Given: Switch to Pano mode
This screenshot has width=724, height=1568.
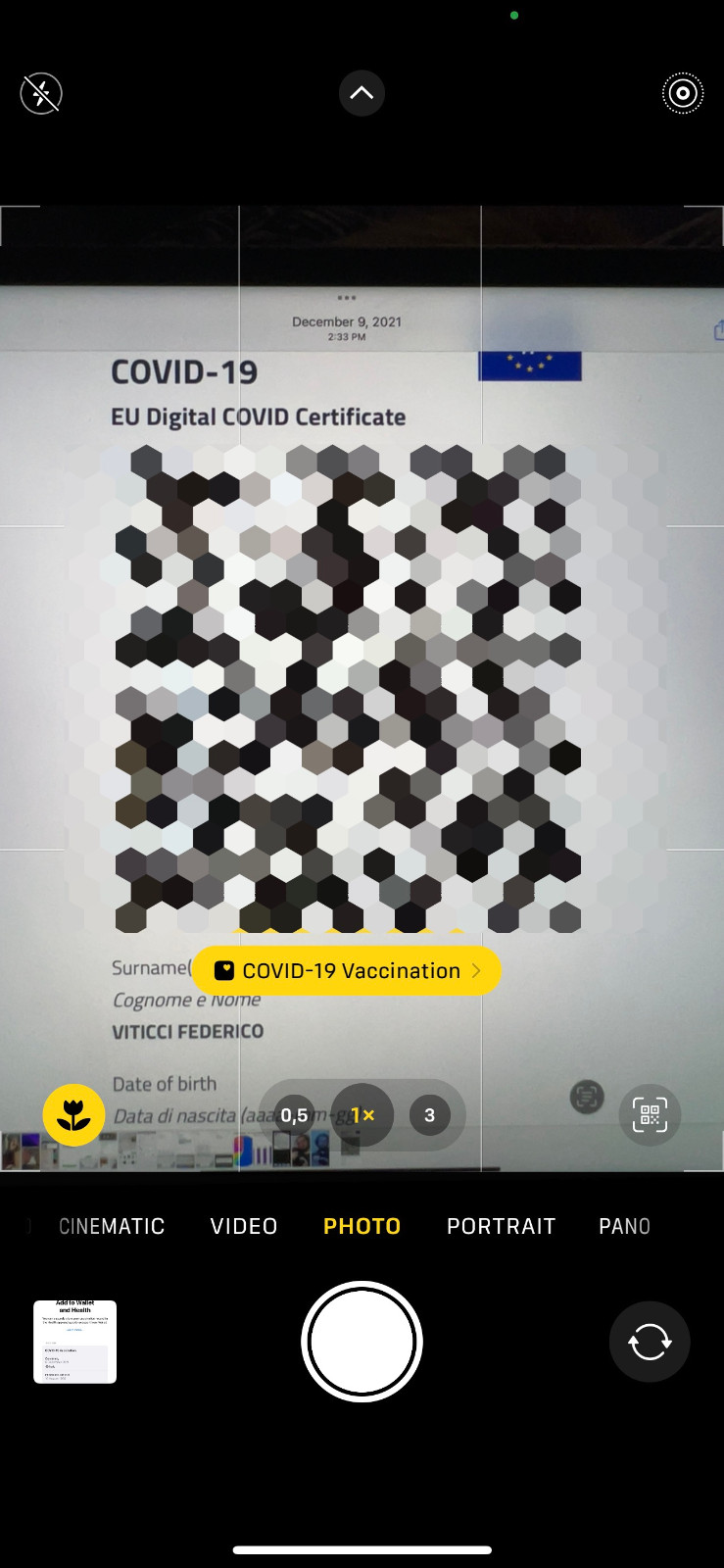Looking at the screenshot, I should [624, 1226].
